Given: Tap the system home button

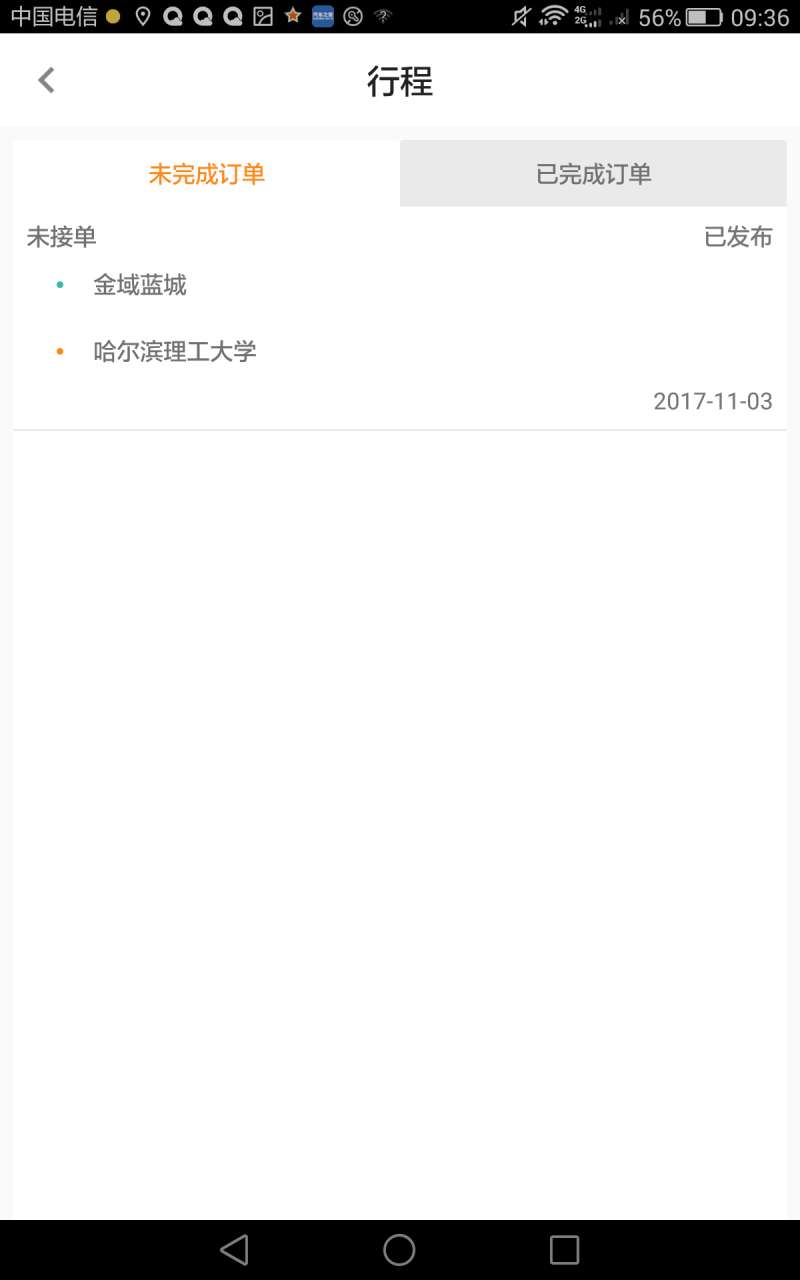Looking at the screenshot, I should point(399,1249).
